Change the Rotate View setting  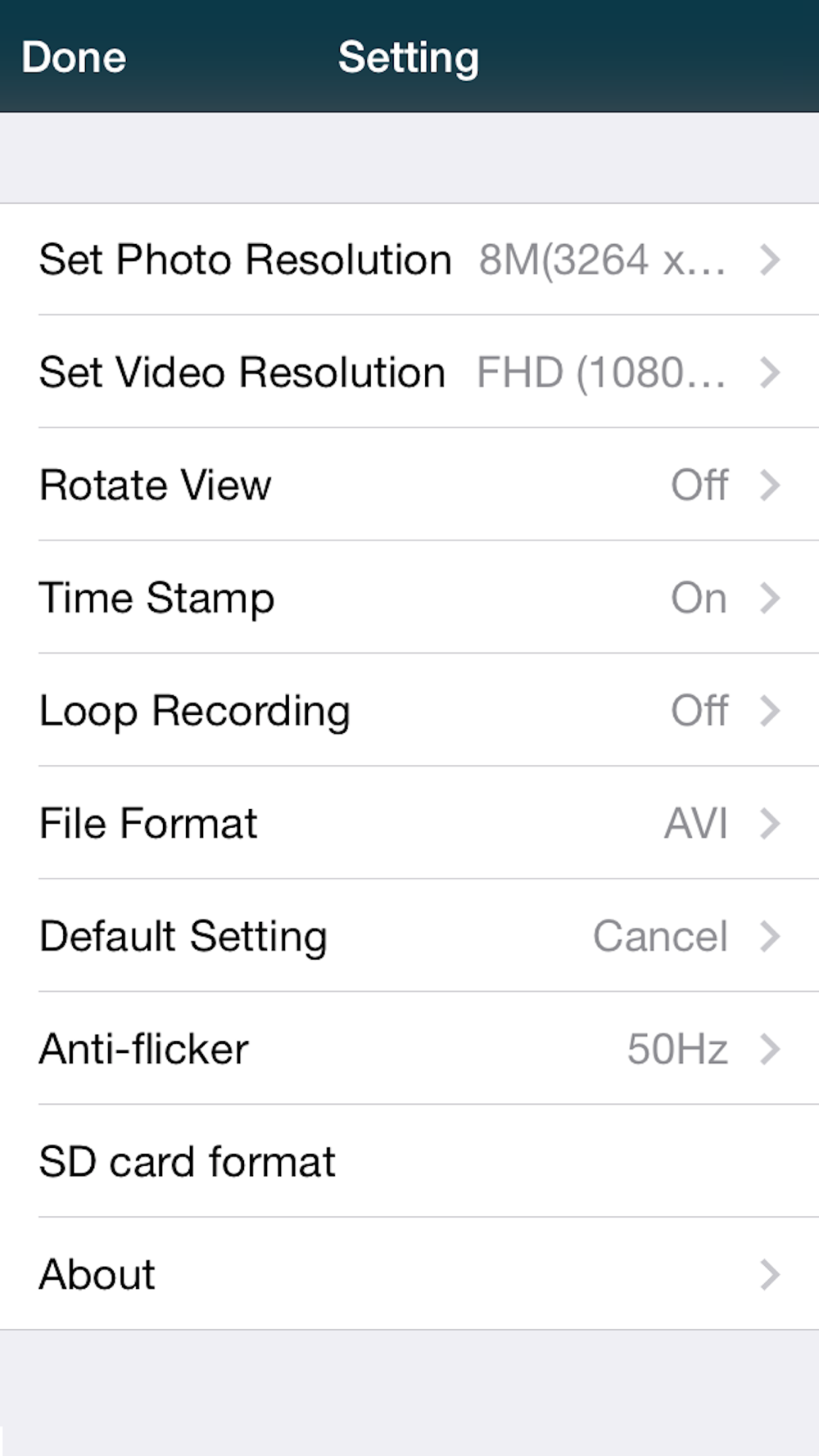coord(409,484)
